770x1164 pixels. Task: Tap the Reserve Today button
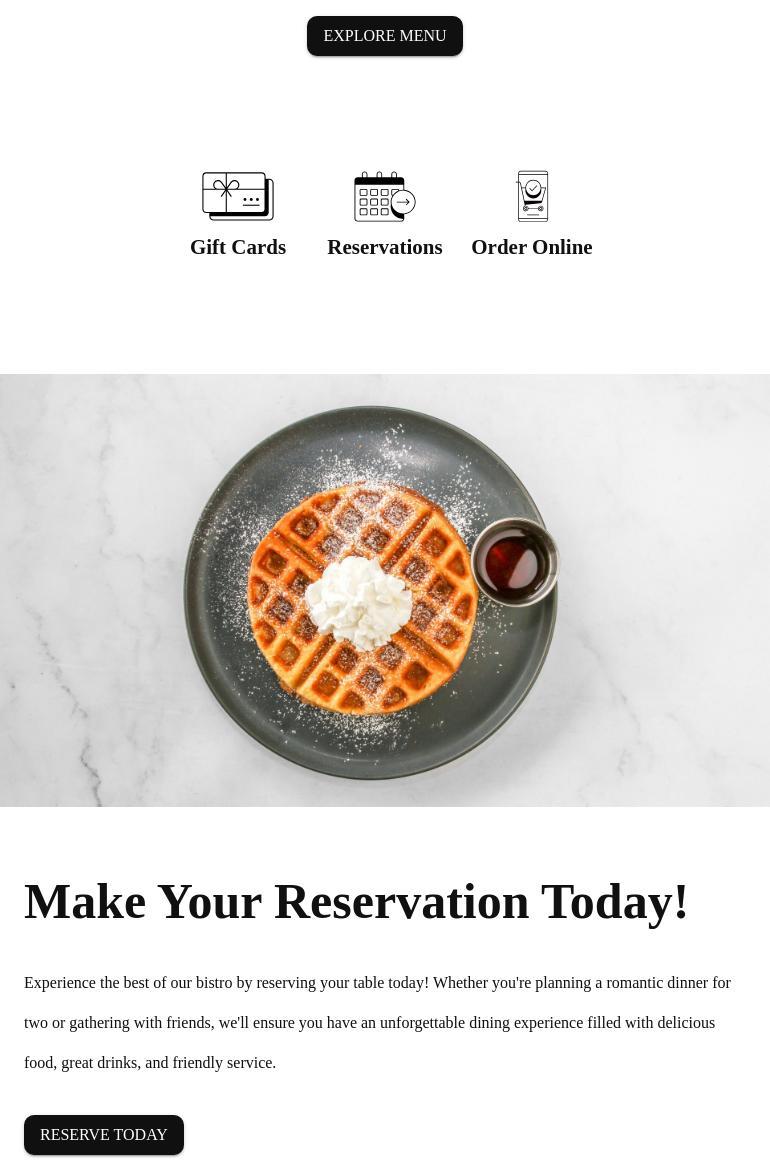pos(104,1135)
